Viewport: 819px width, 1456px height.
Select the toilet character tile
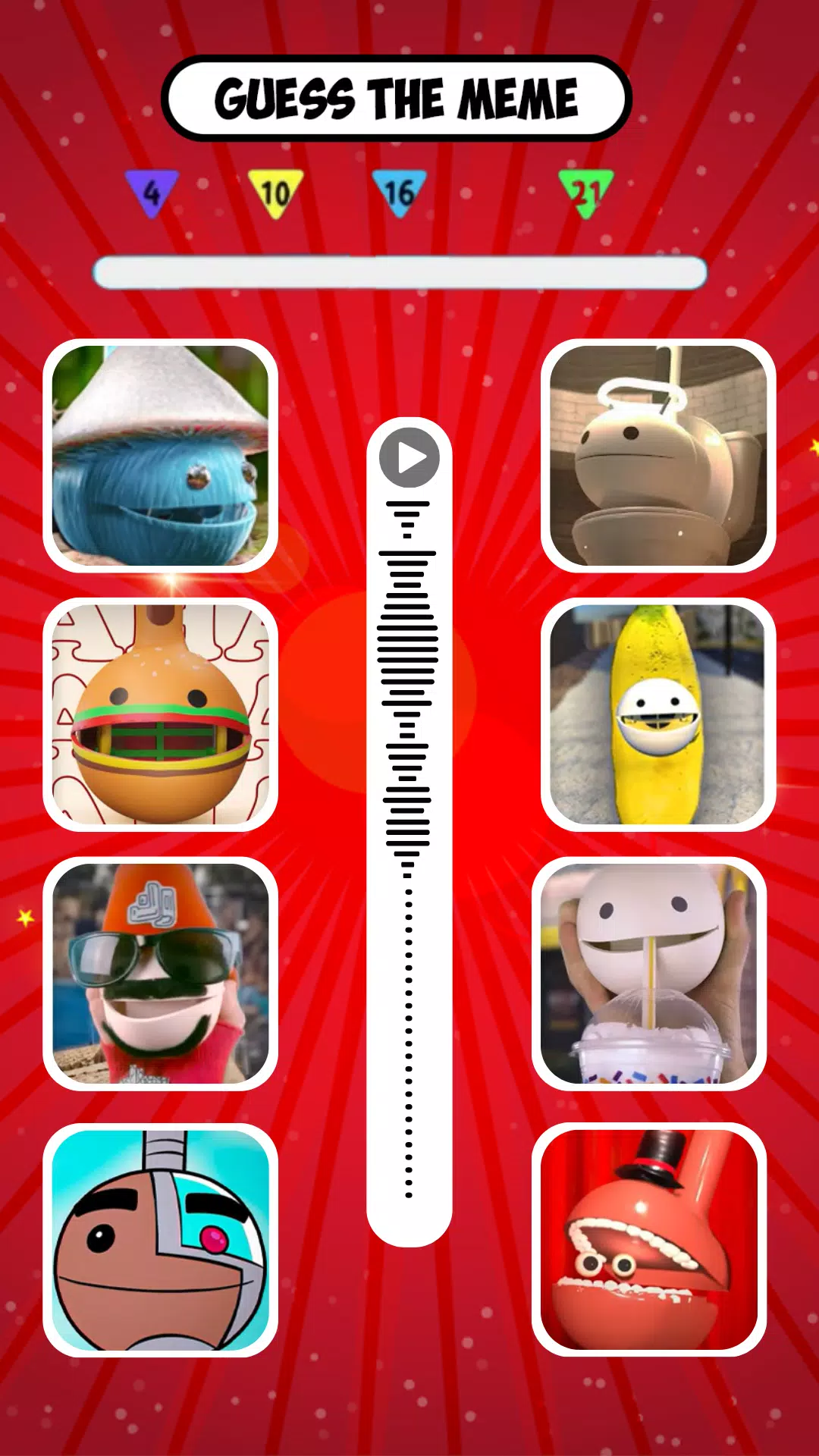pos(657,456)
